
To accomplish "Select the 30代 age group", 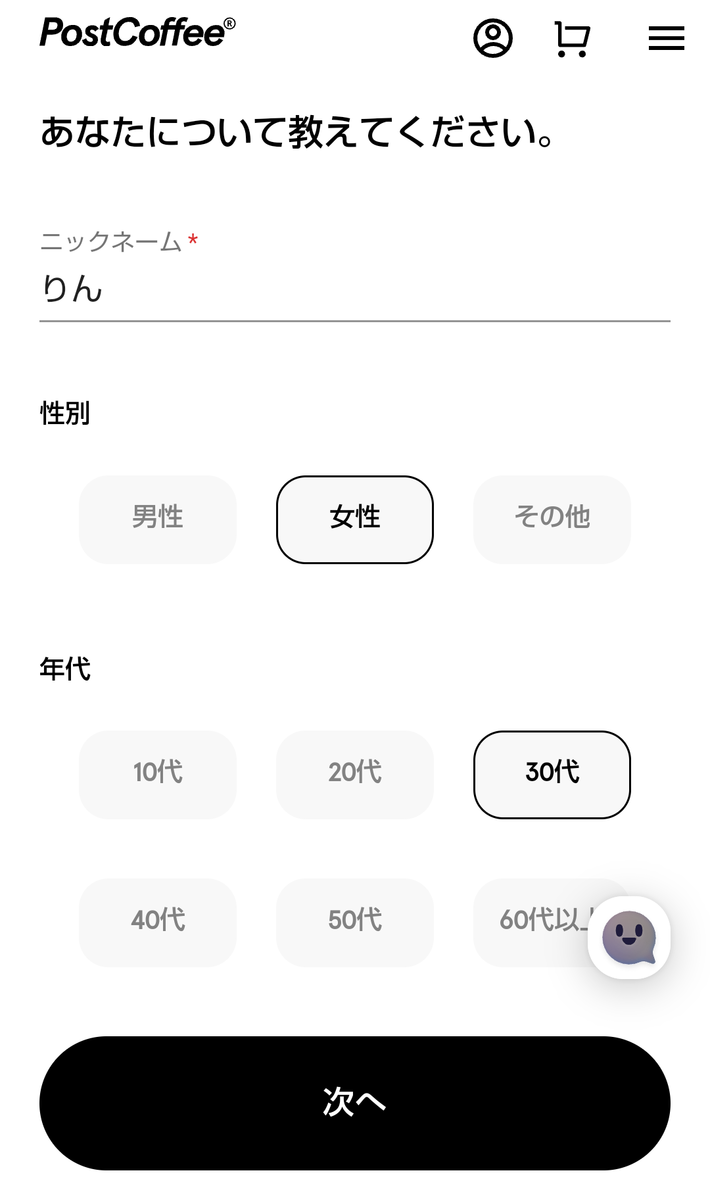I will coord(552,774).
